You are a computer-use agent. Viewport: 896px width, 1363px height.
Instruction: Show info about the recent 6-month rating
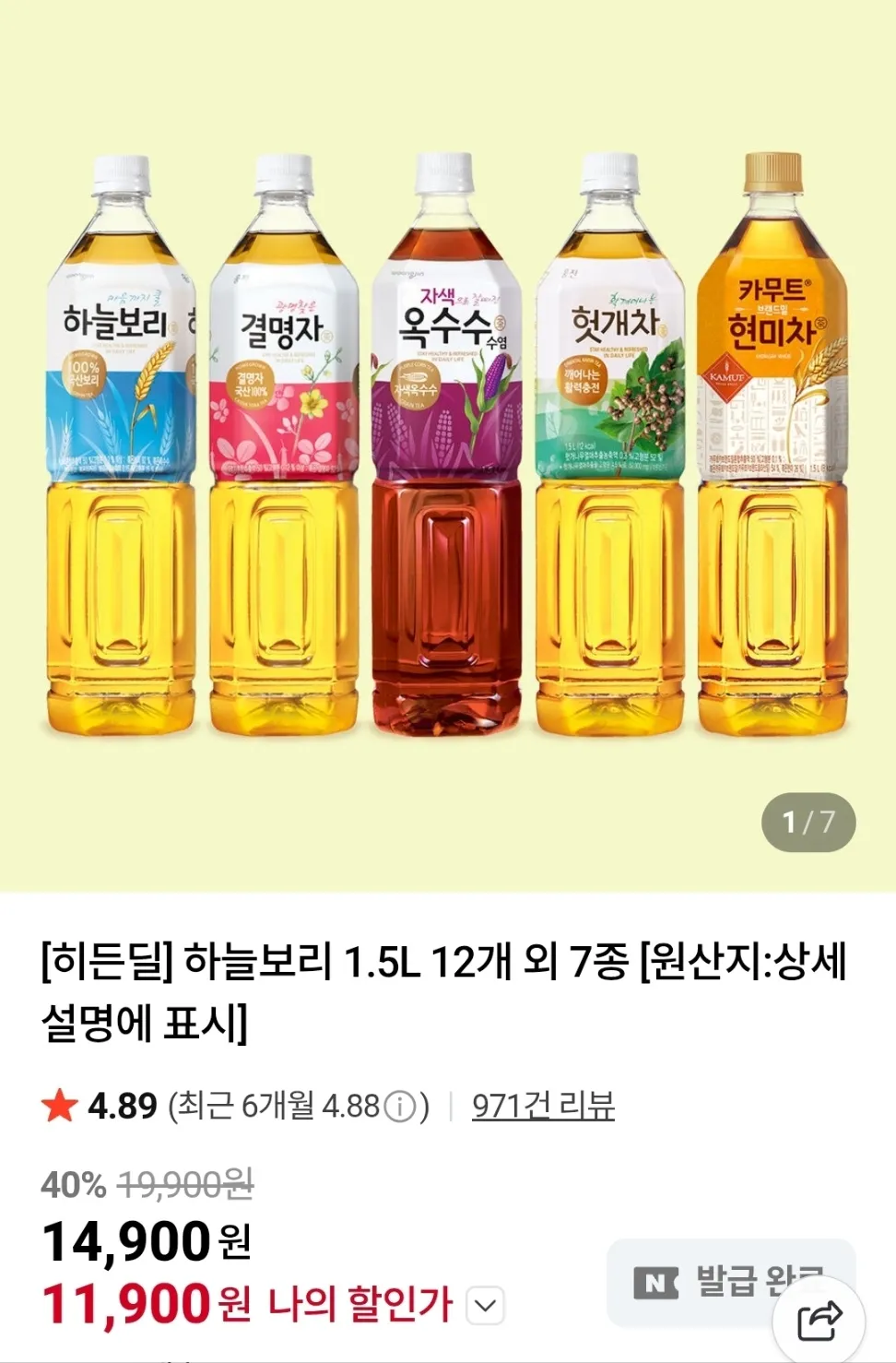[x=399, y=1106]
